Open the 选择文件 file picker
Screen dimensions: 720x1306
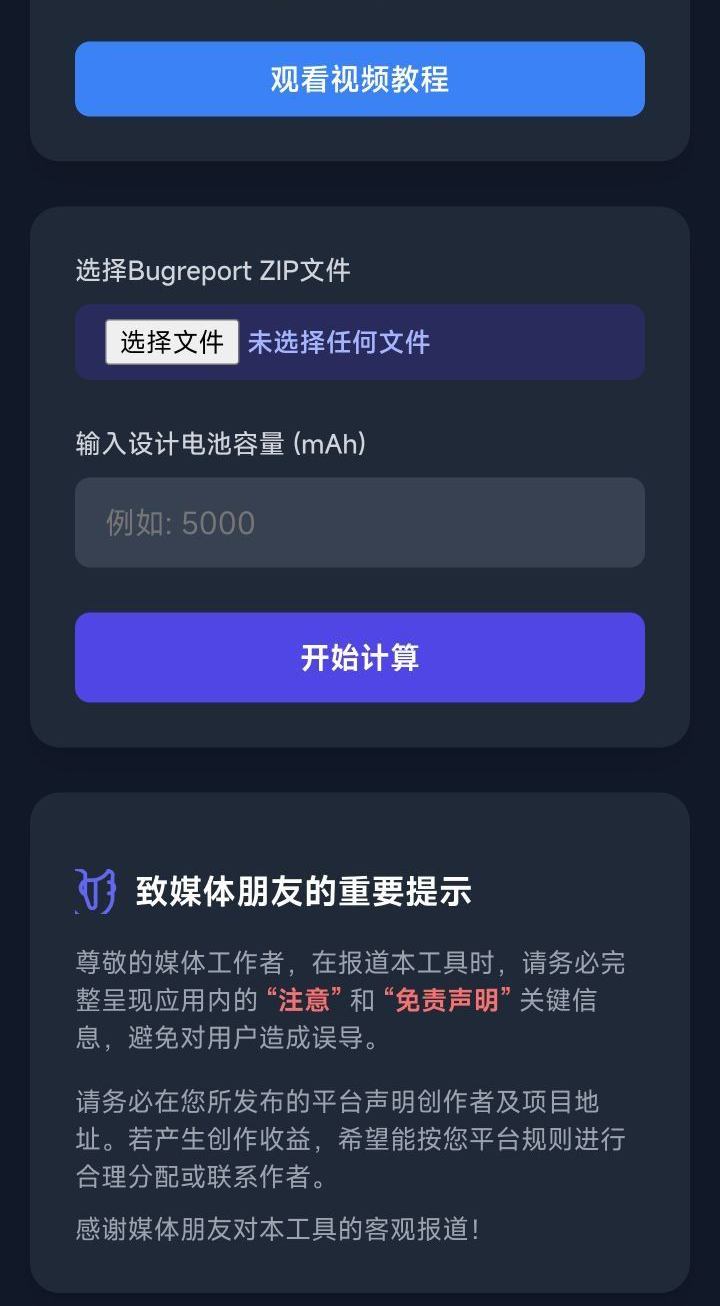[x=172, y=342]
